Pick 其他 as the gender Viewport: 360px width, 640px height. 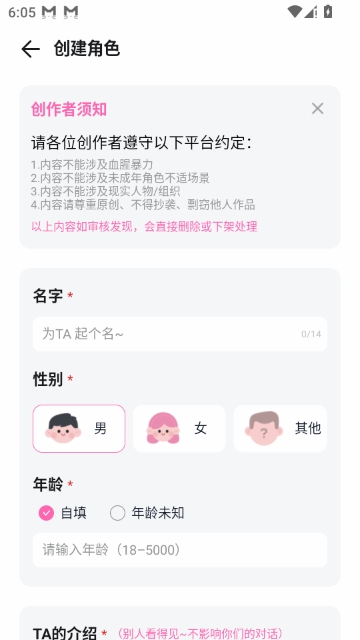[x=280, y=429]
